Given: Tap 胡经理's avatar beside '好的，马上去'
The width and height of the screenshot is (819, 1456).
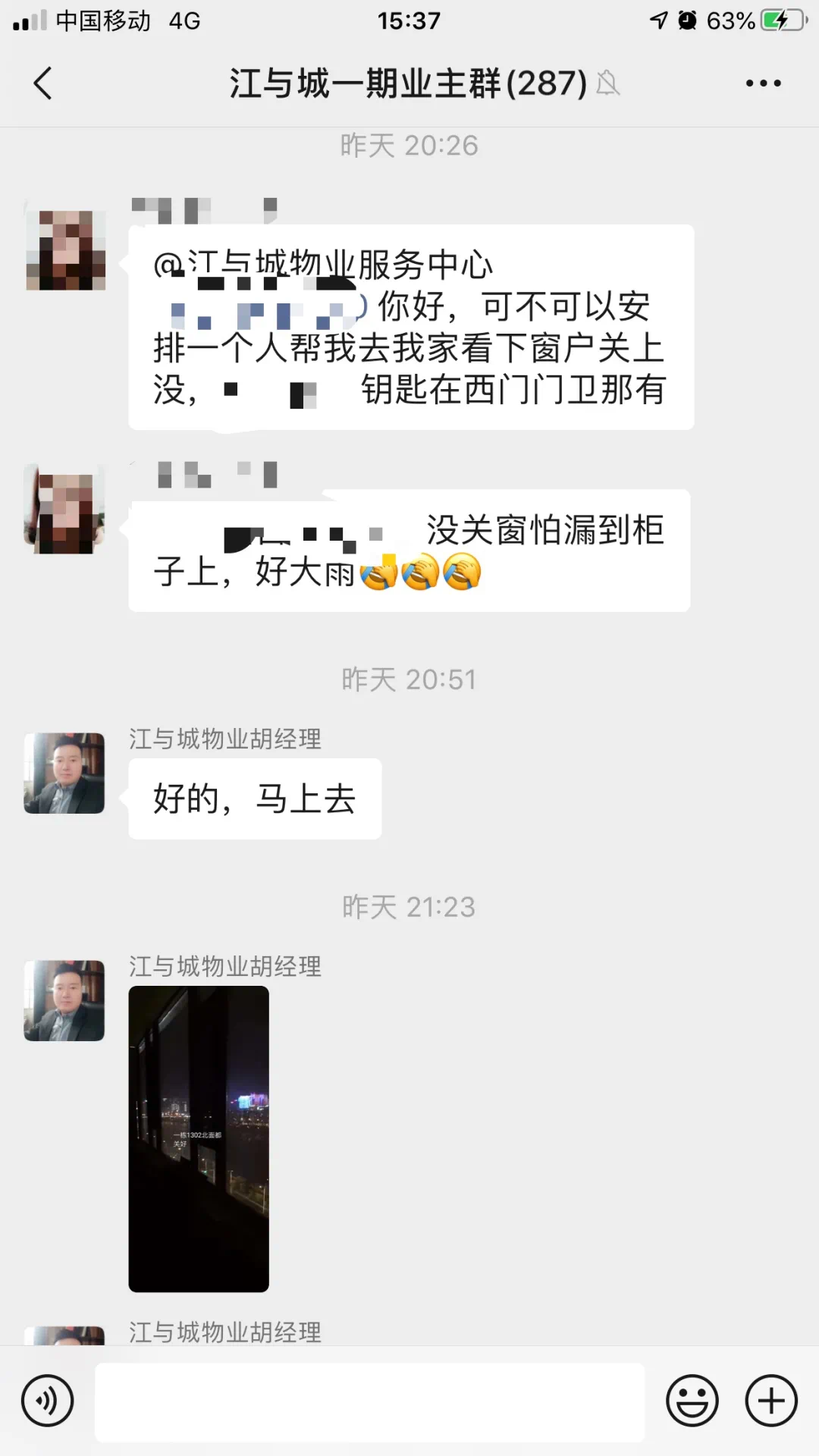Looking at the screenshot, I should point(64,773).
